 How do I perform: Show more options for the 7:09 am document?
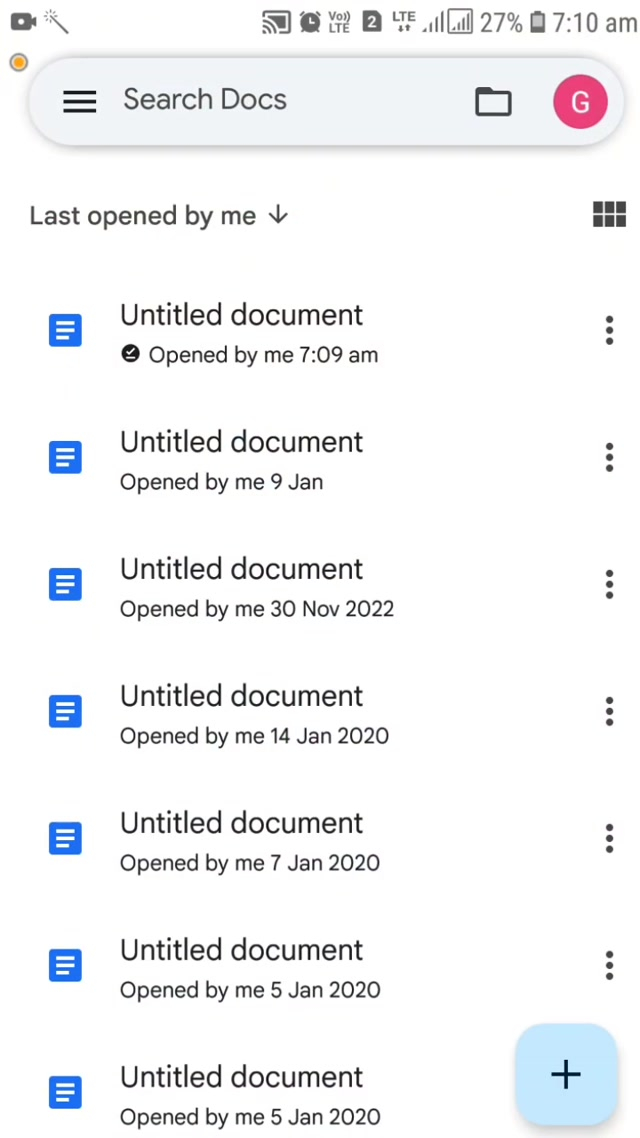tap(609, 331)
